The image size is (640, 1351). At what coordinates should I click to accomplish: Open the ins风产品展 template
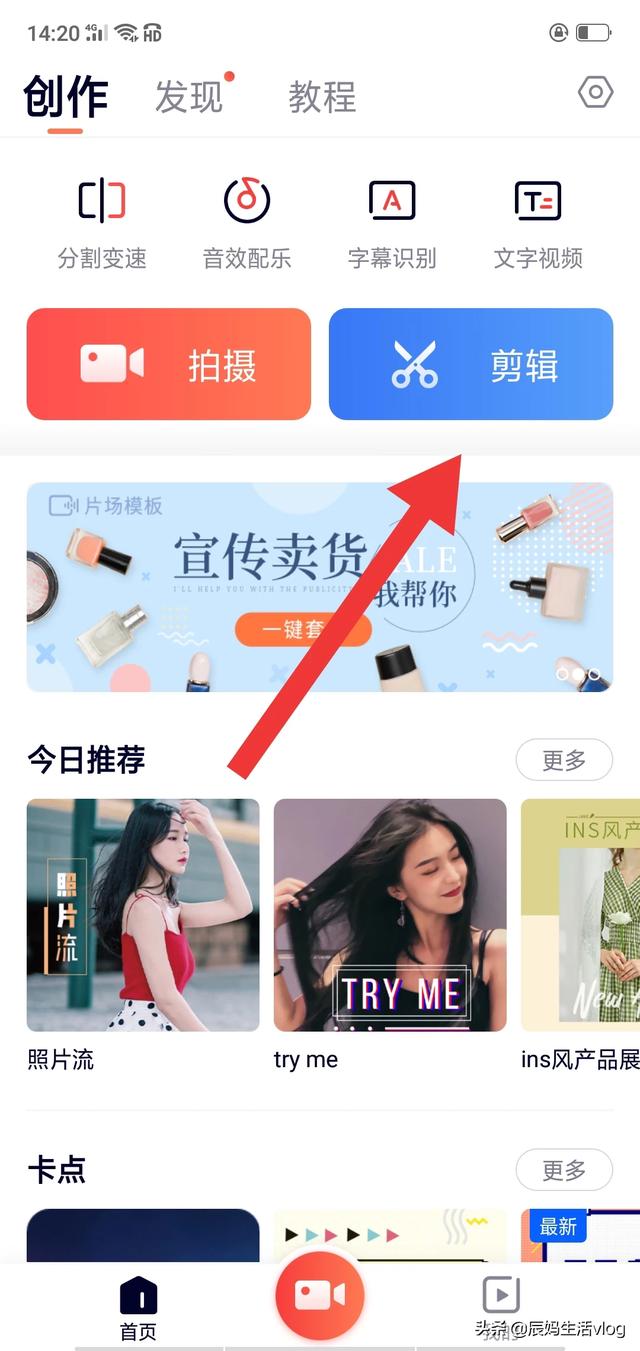coord(580,915)
